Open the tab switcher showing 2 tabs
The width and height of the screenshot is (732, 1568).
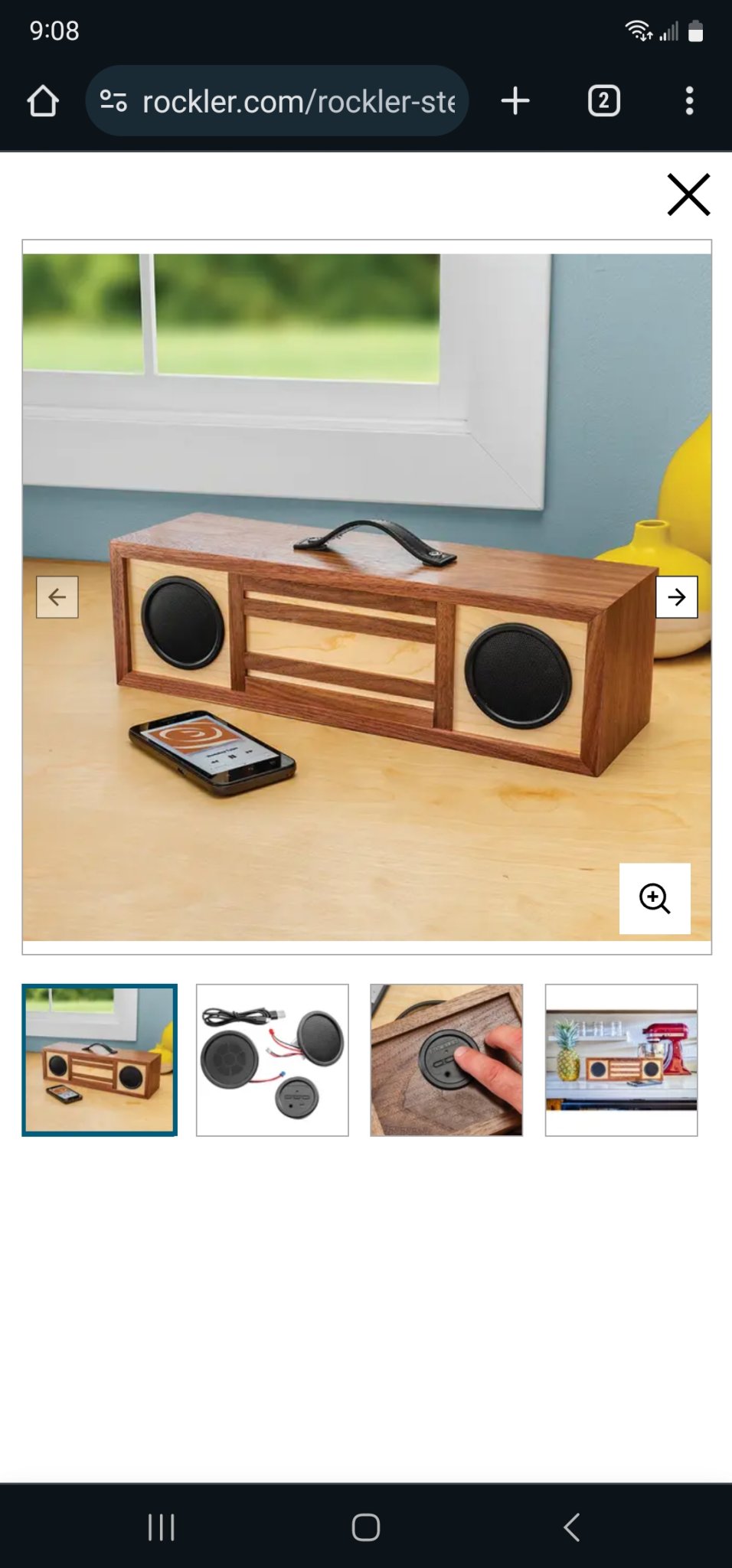[x=603, y=101]
